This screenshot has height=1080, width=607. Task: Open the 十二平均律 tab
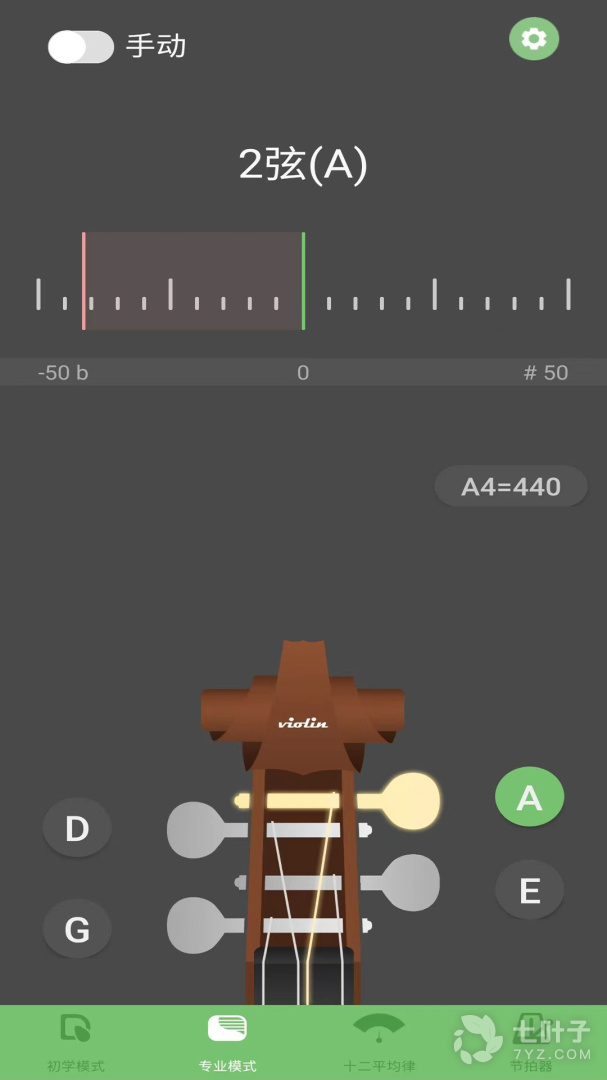click(x=378, y=1042)
